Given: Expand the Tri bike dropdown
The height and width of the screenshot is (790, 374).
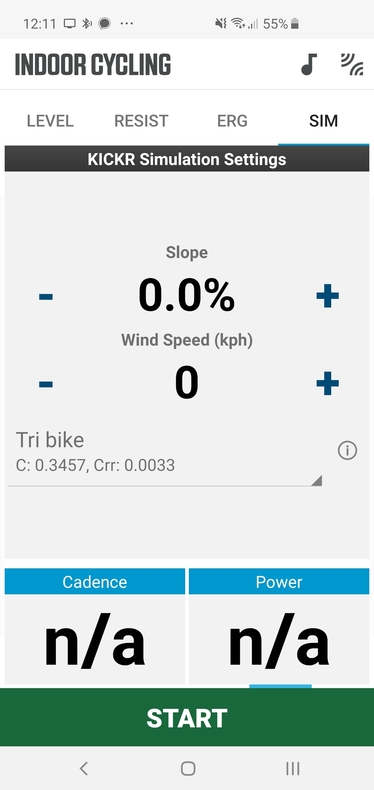Looking at the screenshot, I should coord(165,457).
